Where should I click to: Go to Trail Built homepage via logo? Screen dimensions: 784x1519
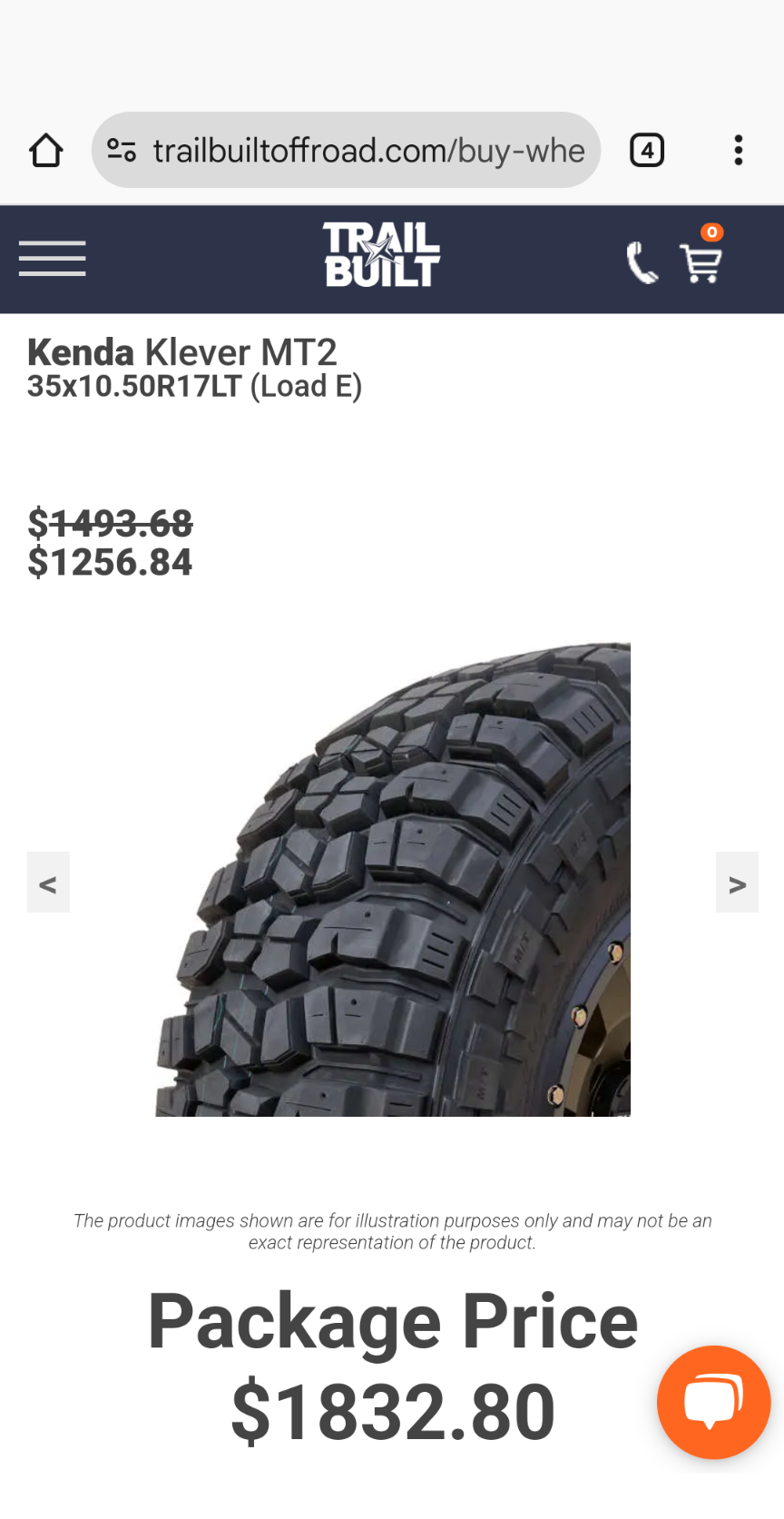pos(382,255)
